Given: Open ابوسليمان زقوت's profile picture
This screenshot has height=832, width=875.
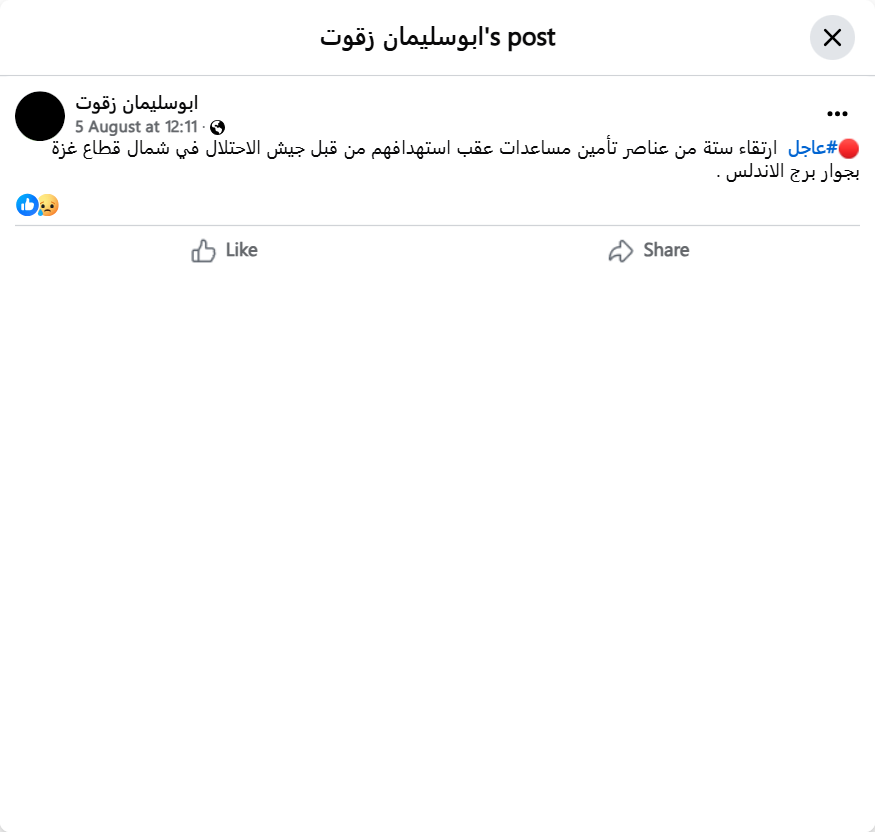Looking at the screenshot, I should tap(40, 116).
